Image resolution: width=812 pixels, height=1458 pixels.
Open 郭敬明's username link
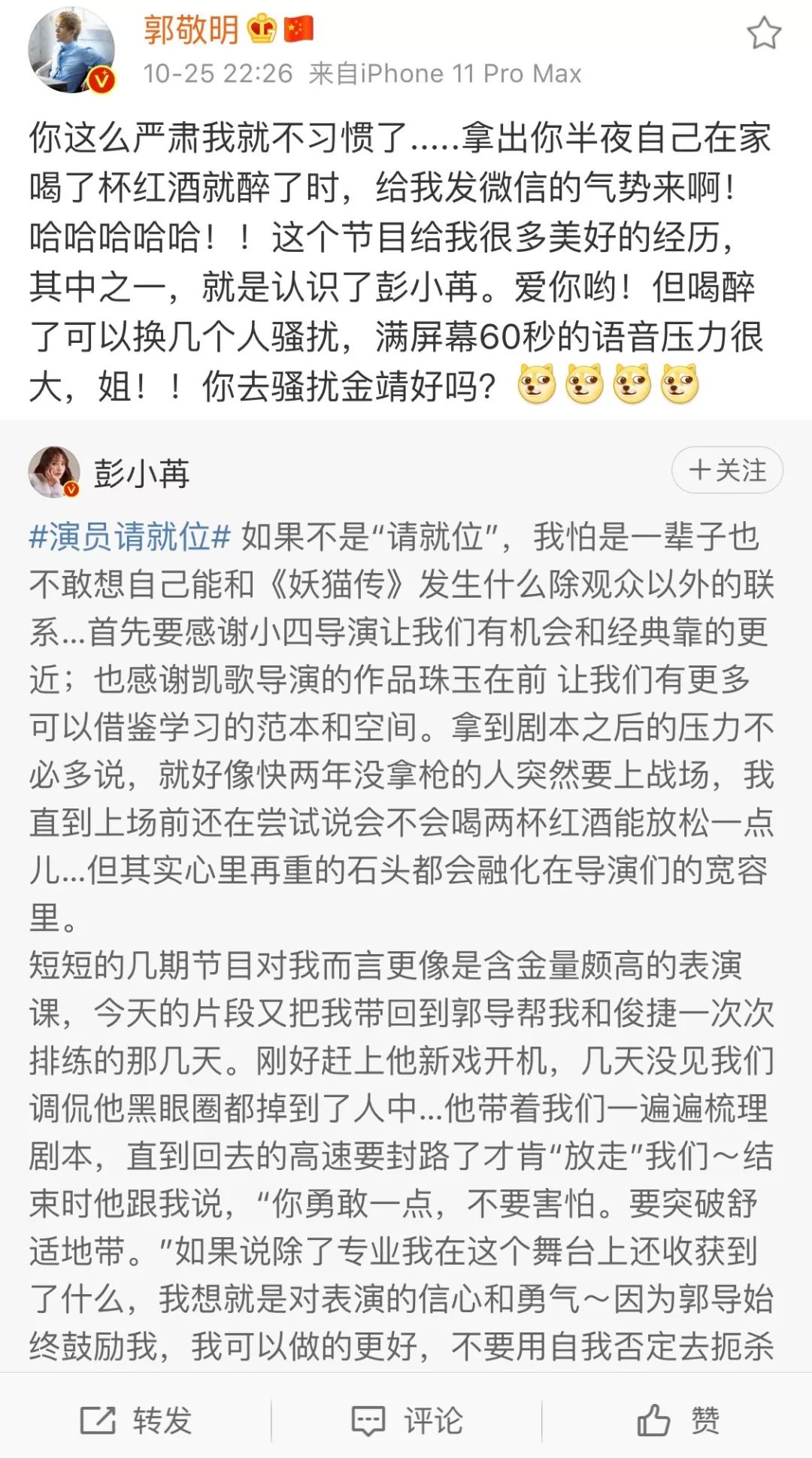pyautogui.click(x=191, y=31)
